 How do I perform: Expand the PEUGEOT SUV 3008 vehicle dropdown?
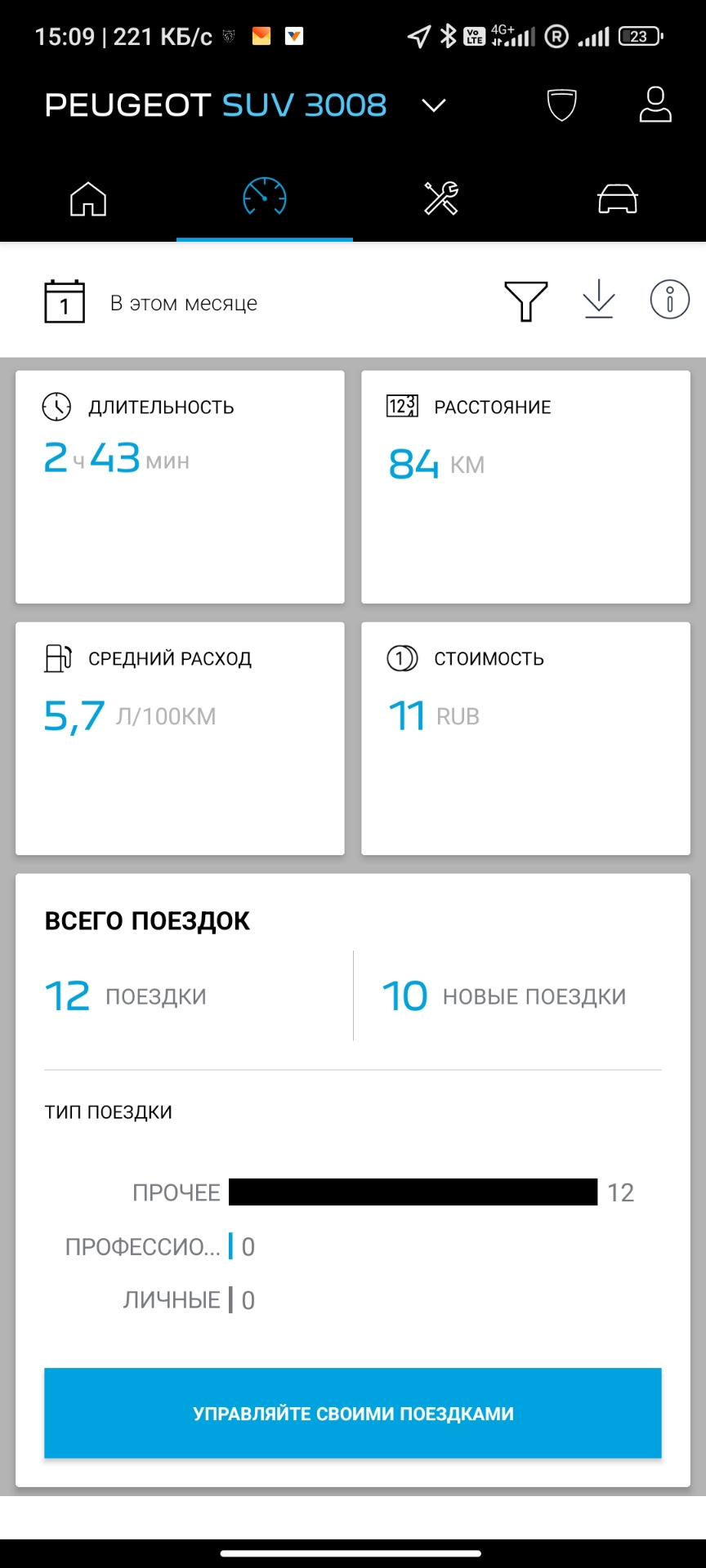(x=433, y=105)
